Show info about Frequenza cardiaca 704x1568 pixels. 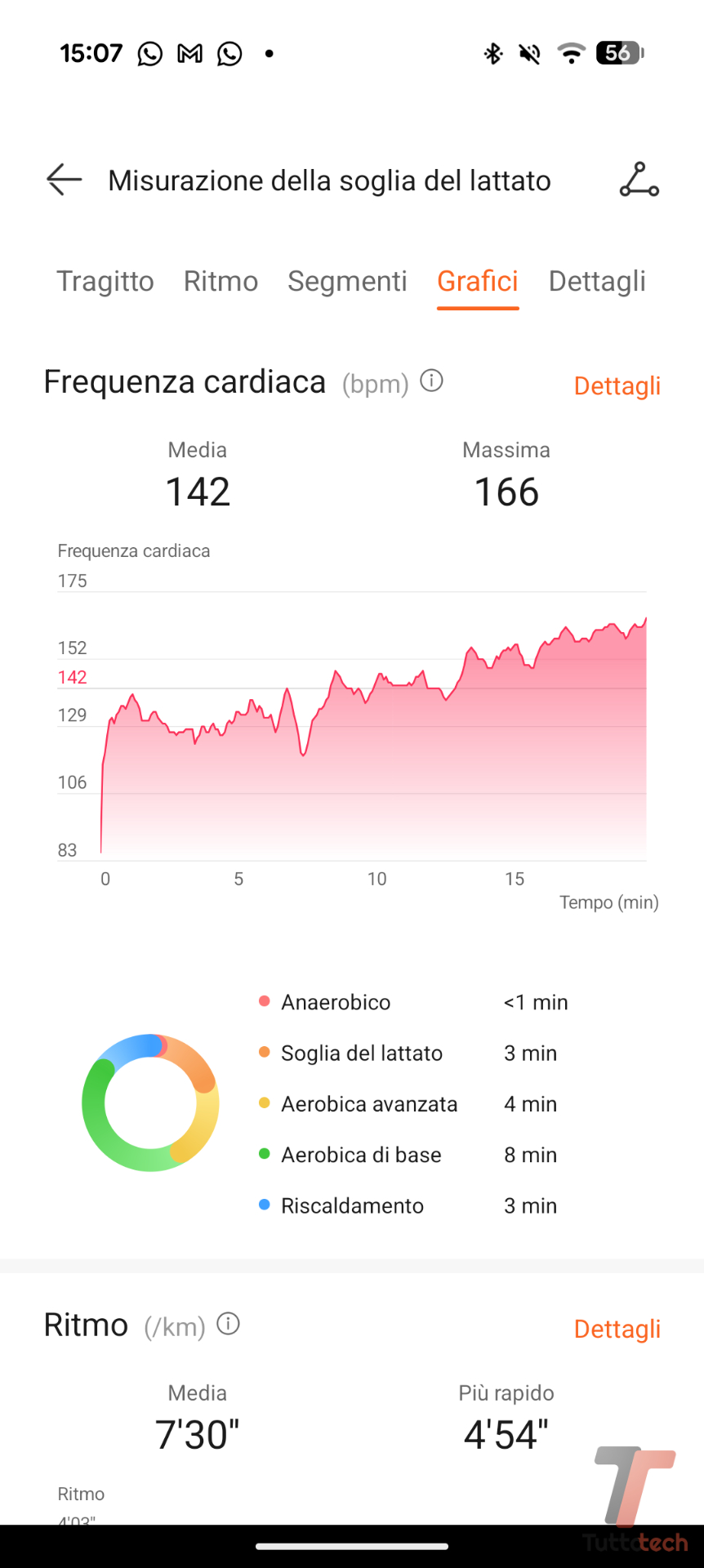click(431, 381)
